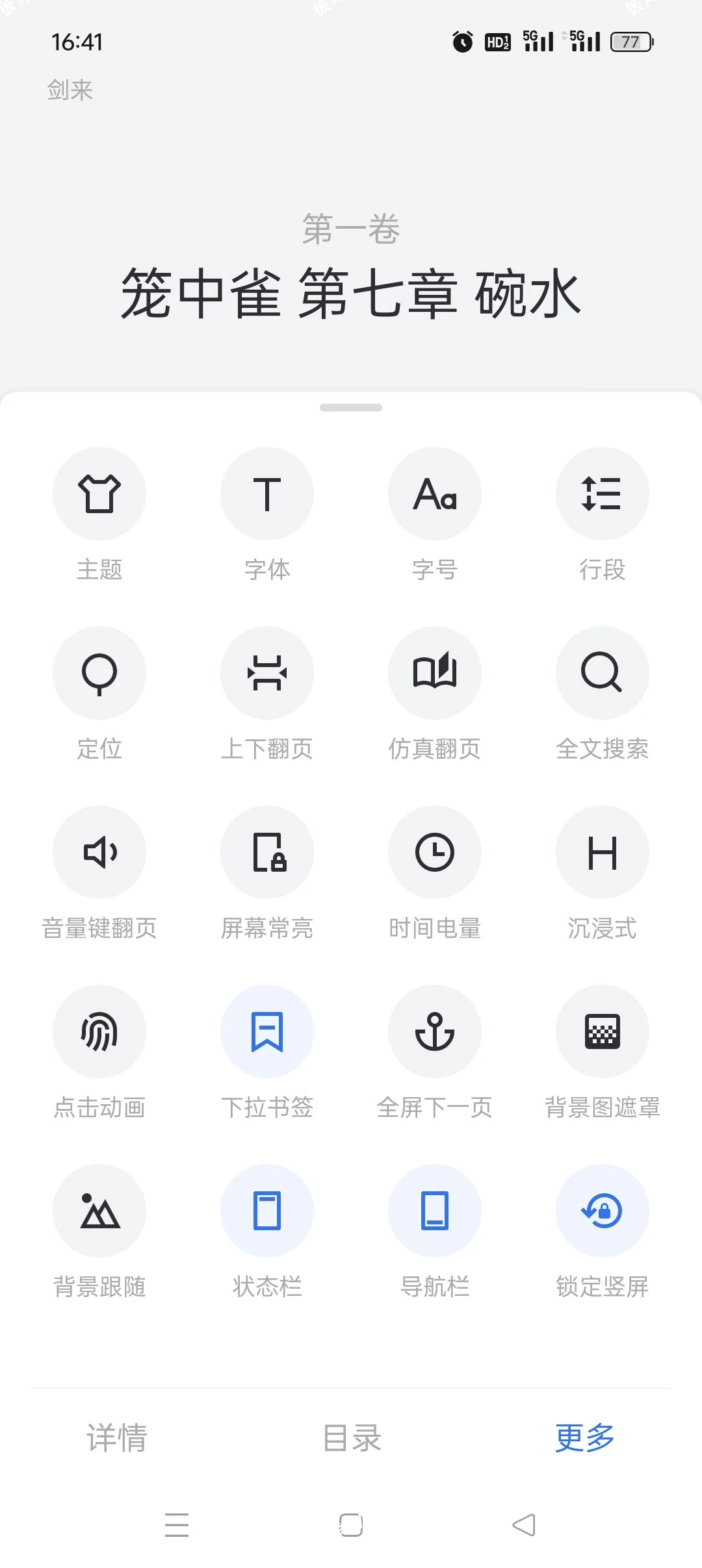Switch to the 目录 table of contents tab

click(x=351, y=1437)
